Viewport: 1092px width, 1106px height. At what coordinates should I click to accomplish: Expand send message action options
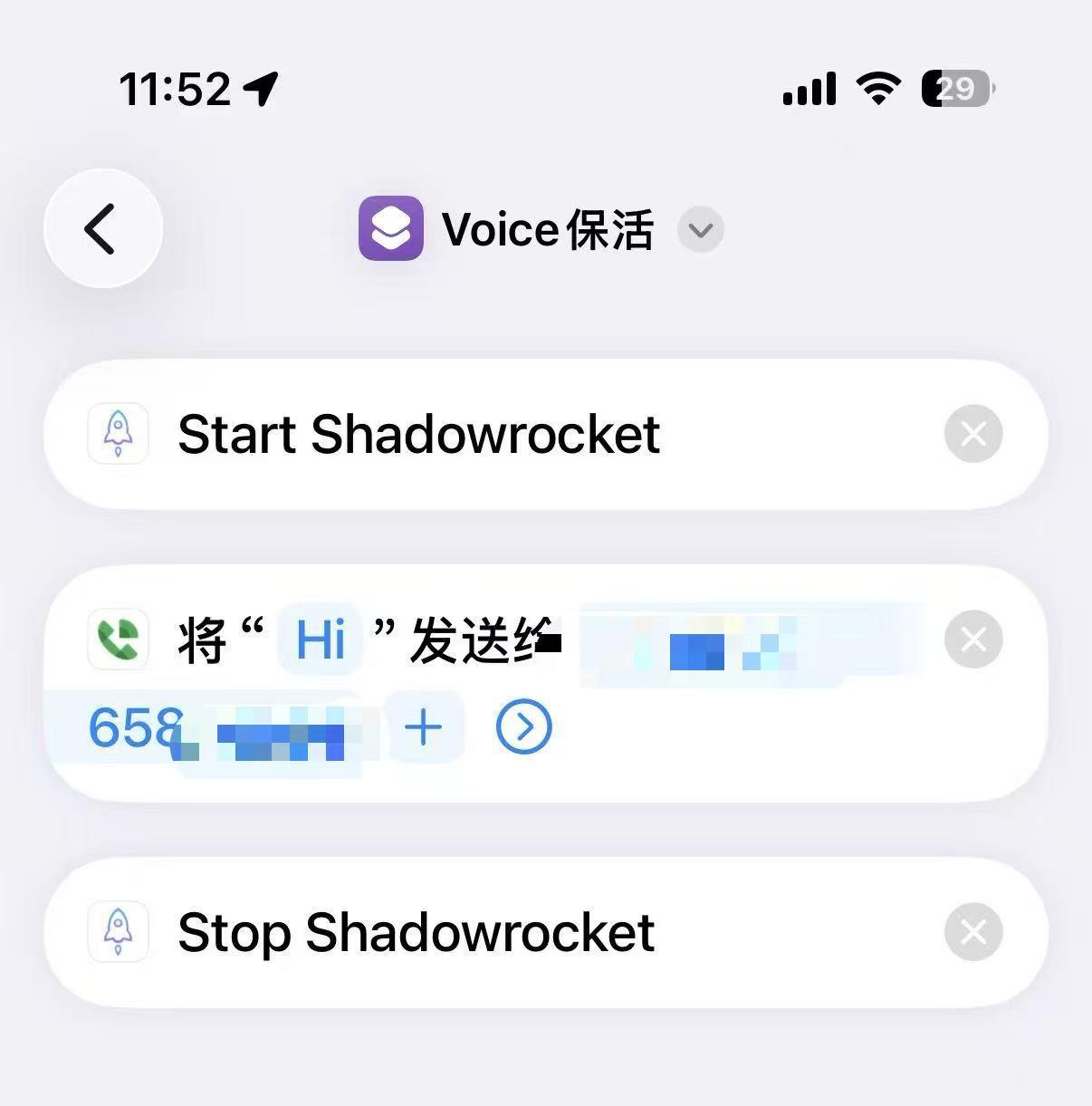click(523, 727)
